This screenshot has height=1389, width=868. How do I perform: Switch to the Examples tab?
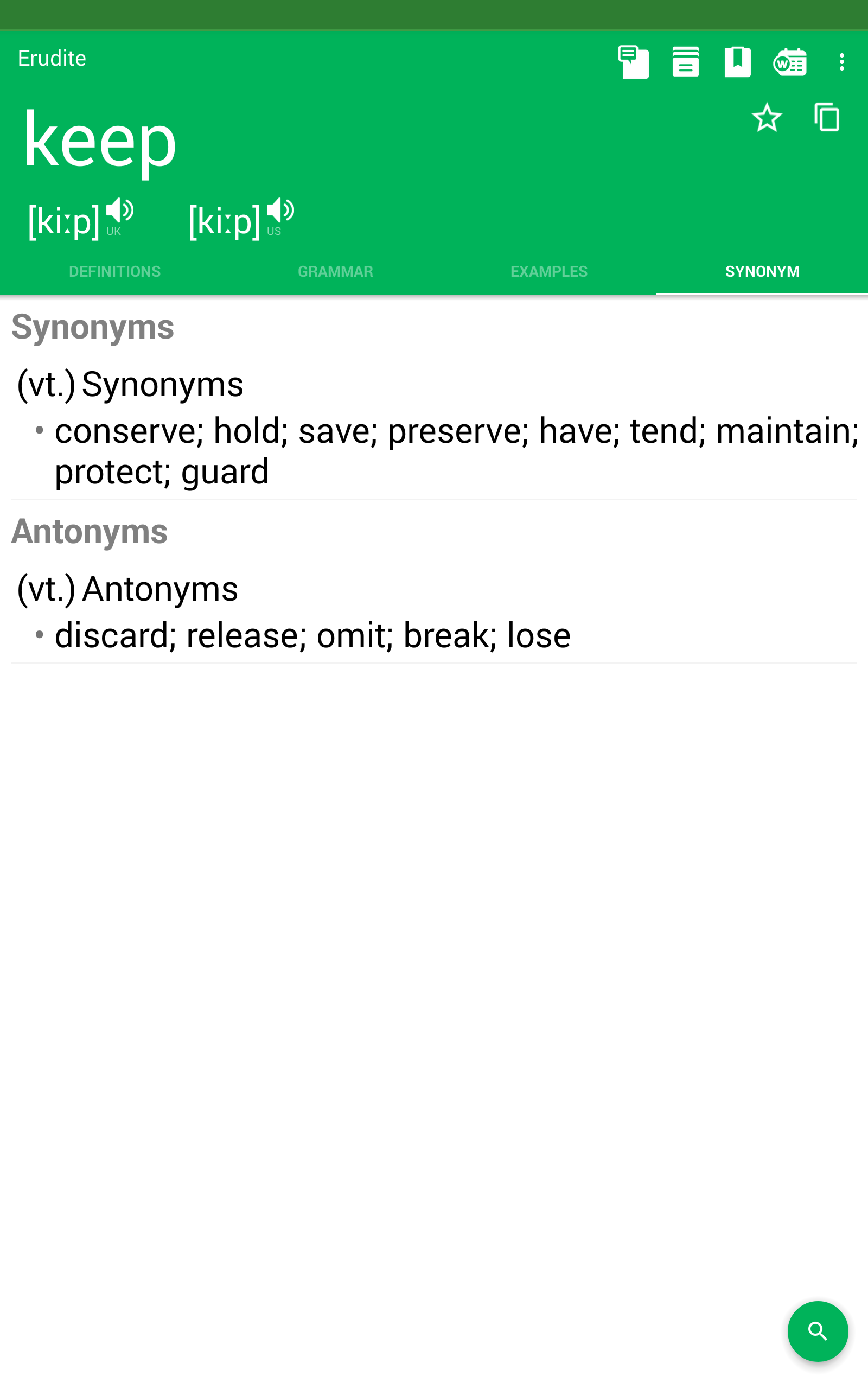coord(549,271)
